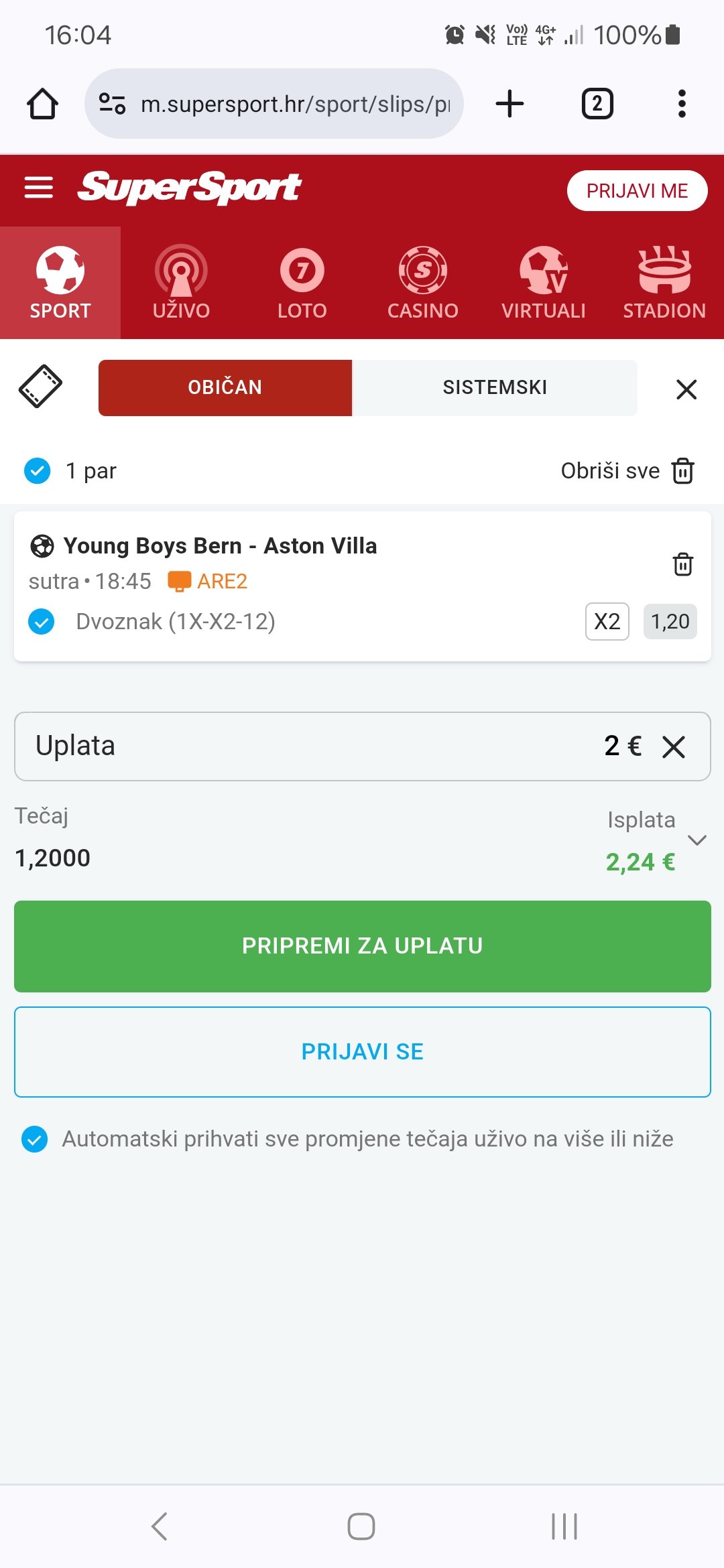724x1568 pixels.
Task: Delete all with Obriši sve
Action: 627,471
